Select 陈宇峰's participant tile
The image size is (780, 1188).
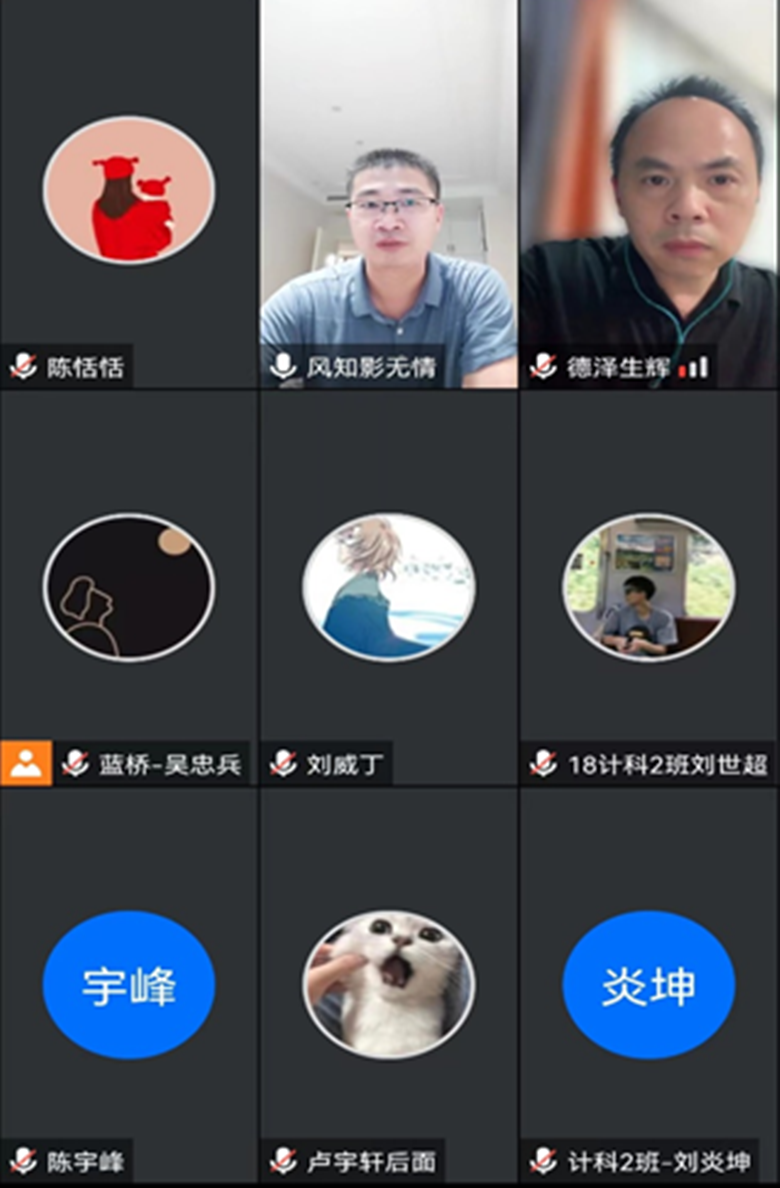point(128,984)
